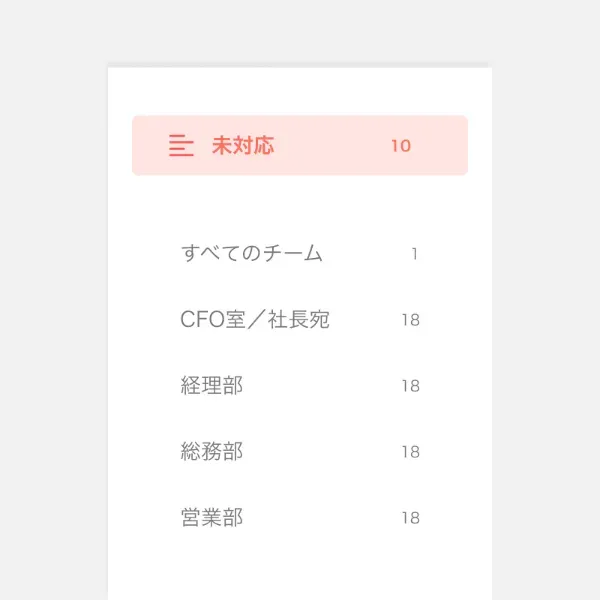Open the CFO室／社長宛 team

[x=255, y=320]
